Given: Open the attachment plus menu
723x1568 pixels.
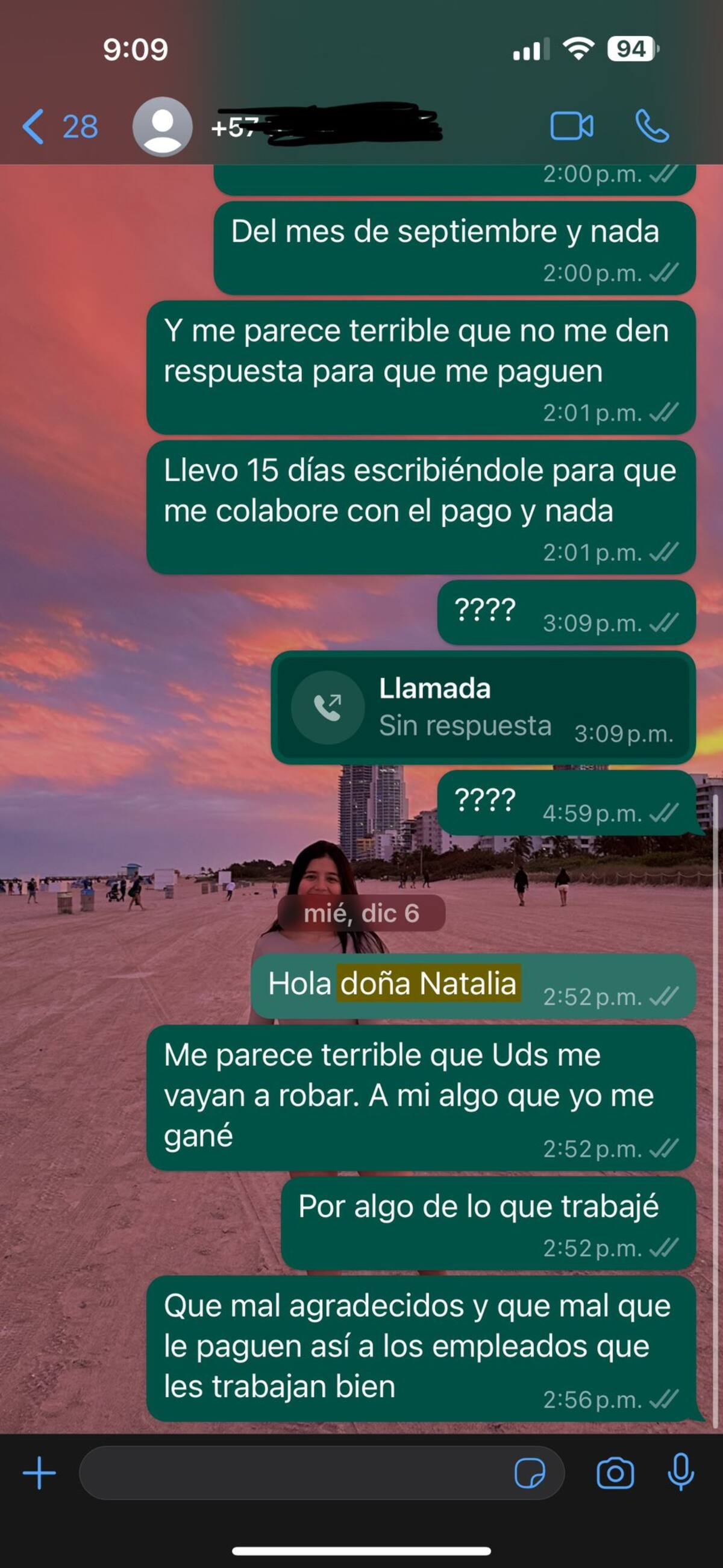Looking at the screenshot, I should coord(40,1473).
